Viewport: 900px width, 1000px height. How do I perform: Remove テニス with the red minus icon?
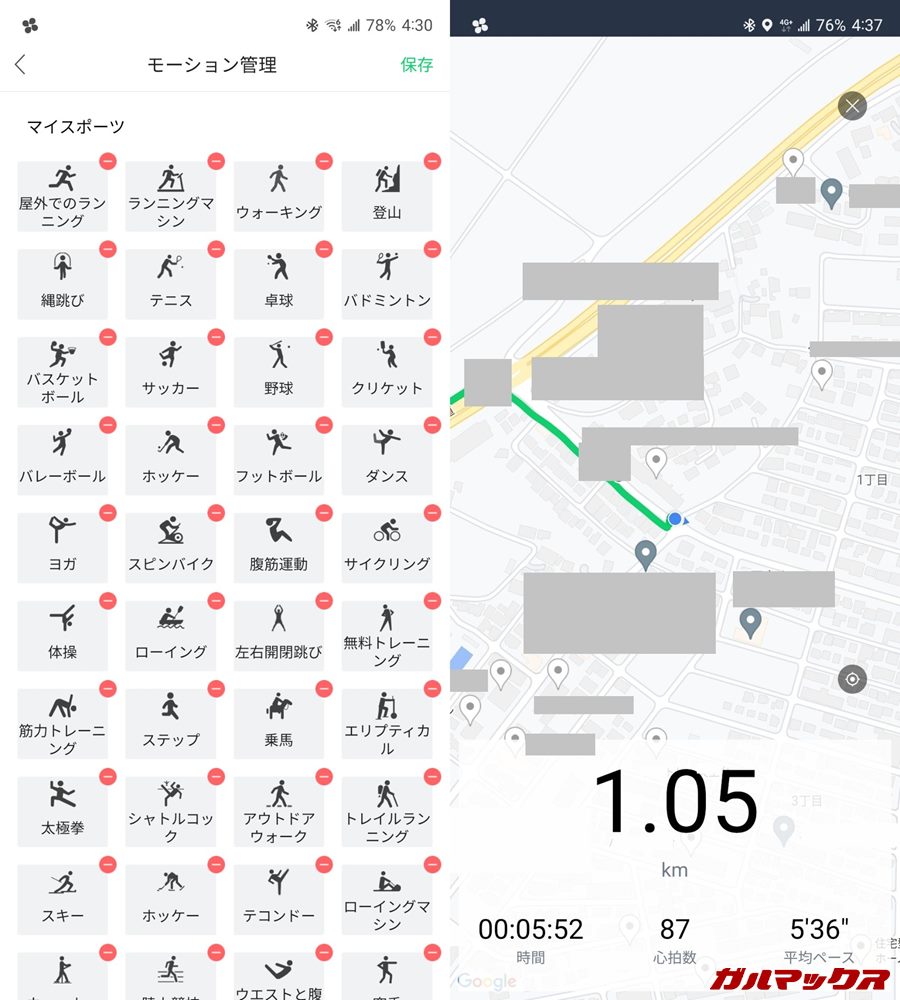216,250
